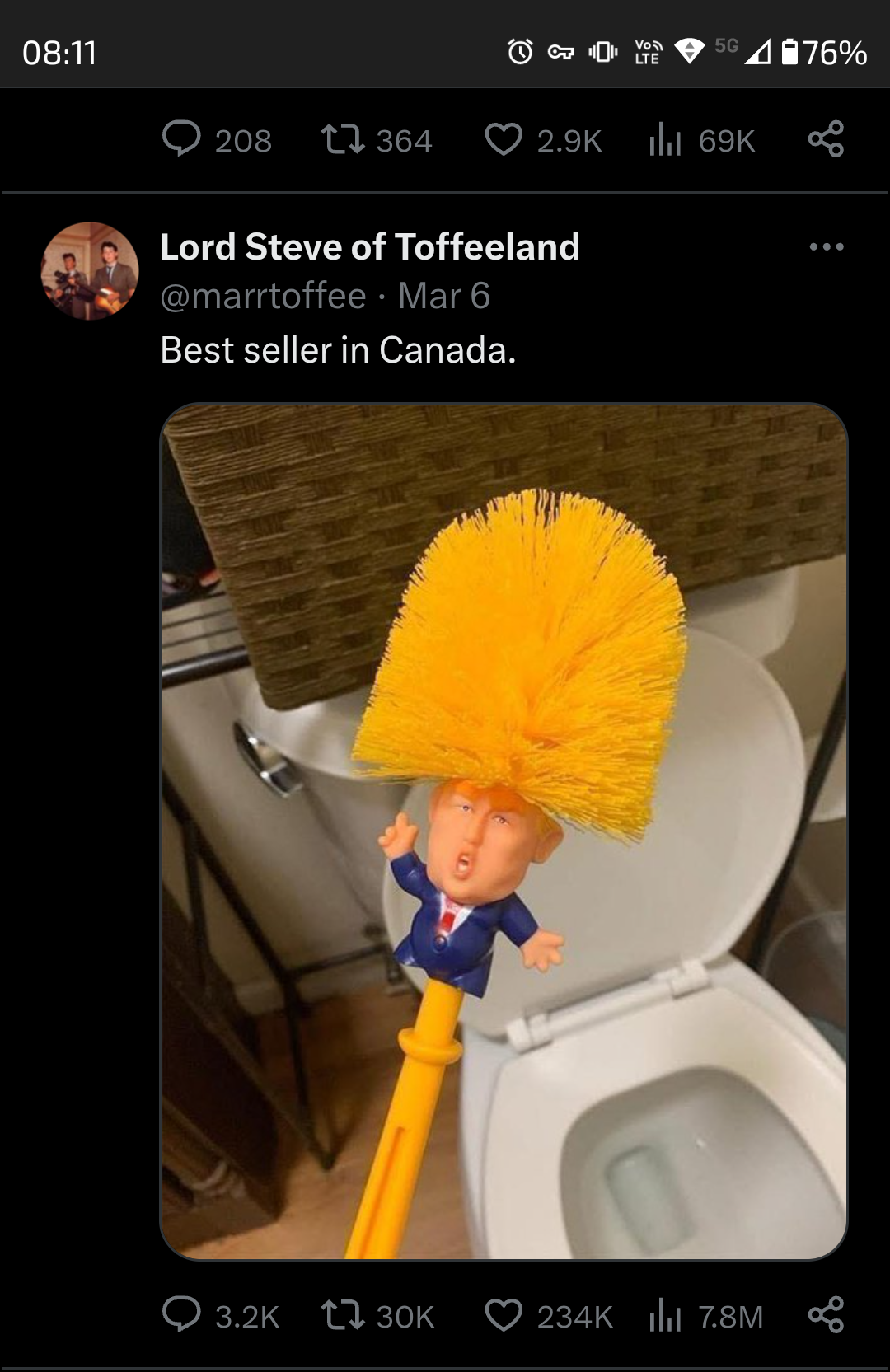Share Lord Steve of Toffeeland's post
Screen dimensions: 890x1372
(x=826, y=1314)
